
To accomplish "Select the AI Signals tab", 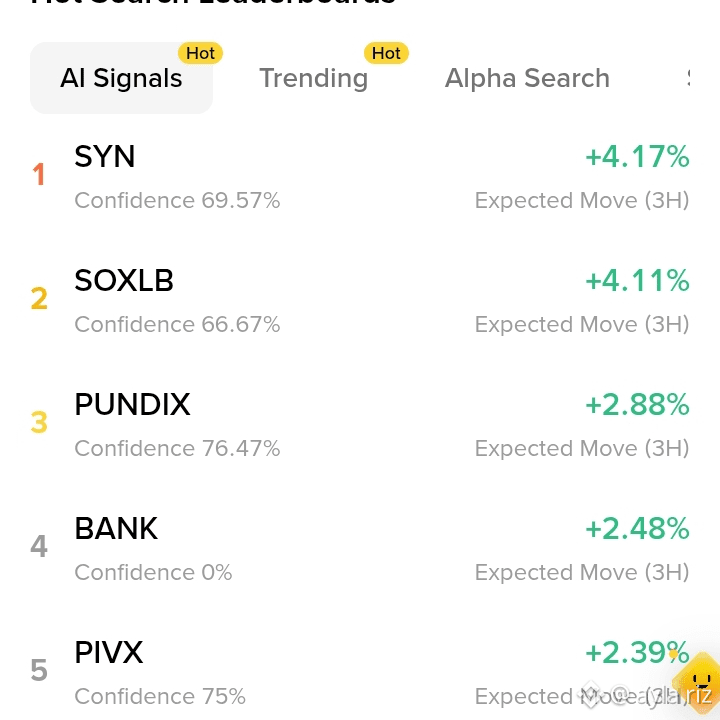I will (x=121, y=78).
